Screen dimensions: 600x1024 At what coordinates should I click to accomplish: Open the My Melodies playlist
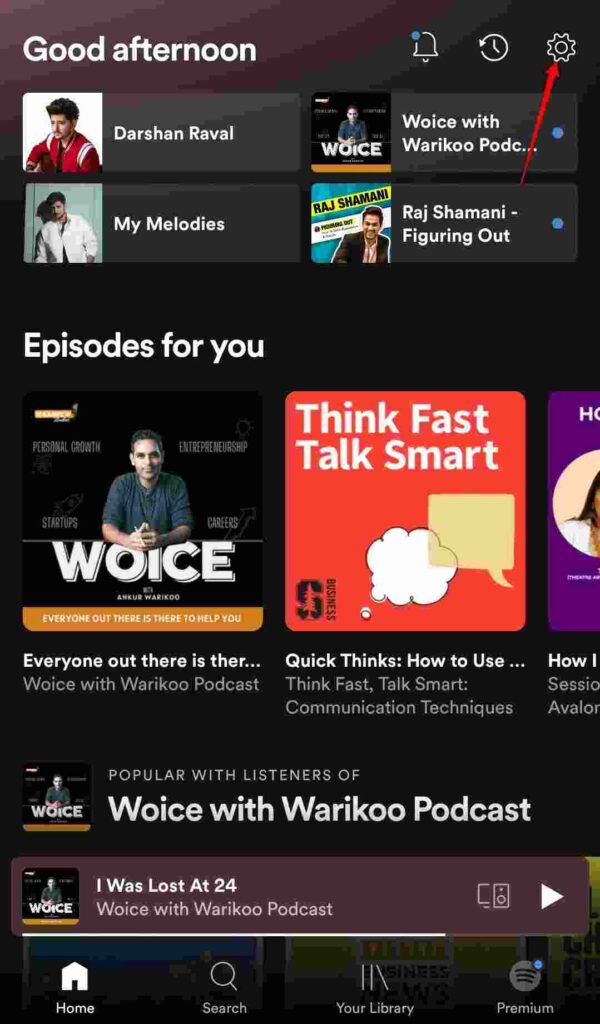point(161,223)
